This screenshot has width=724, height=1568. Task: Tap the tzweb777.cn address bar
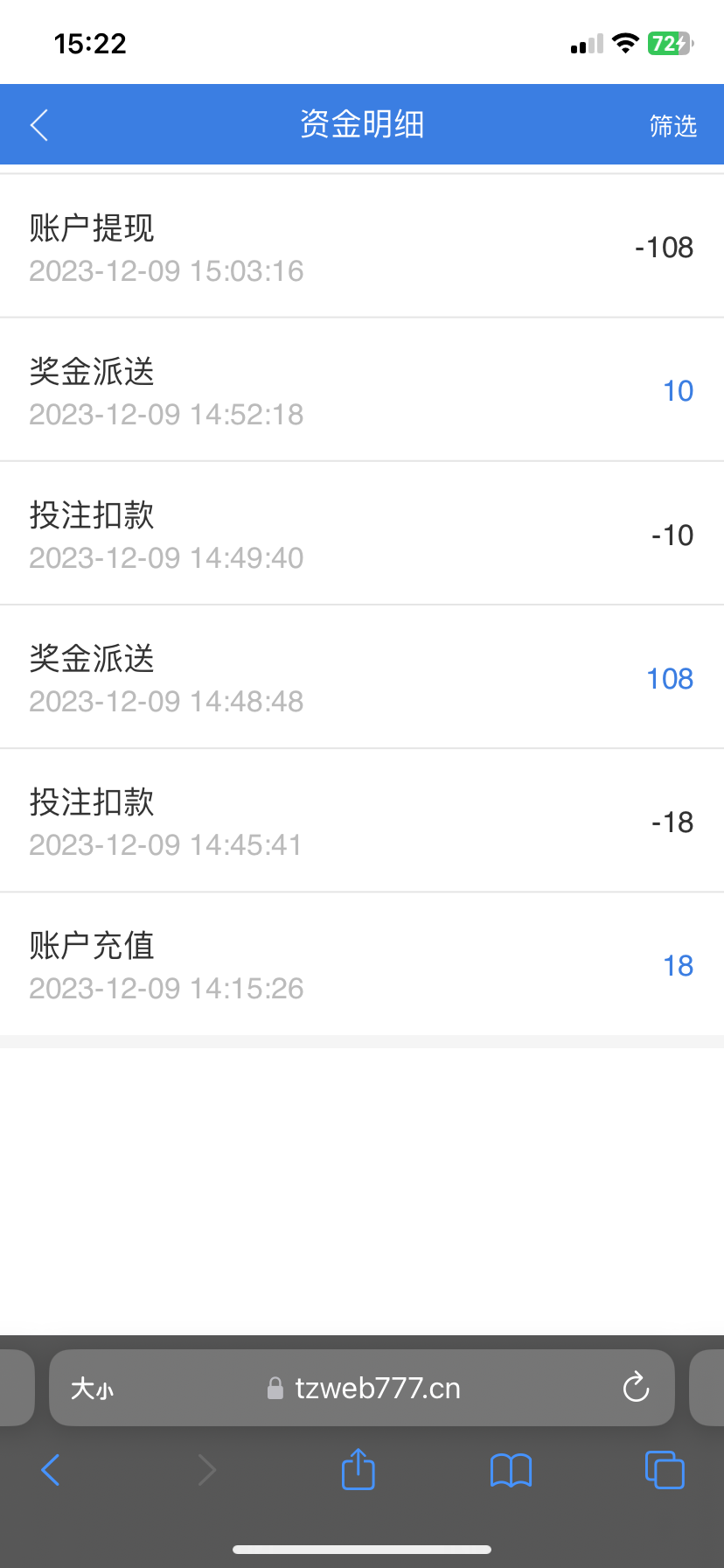point(376,1389)
